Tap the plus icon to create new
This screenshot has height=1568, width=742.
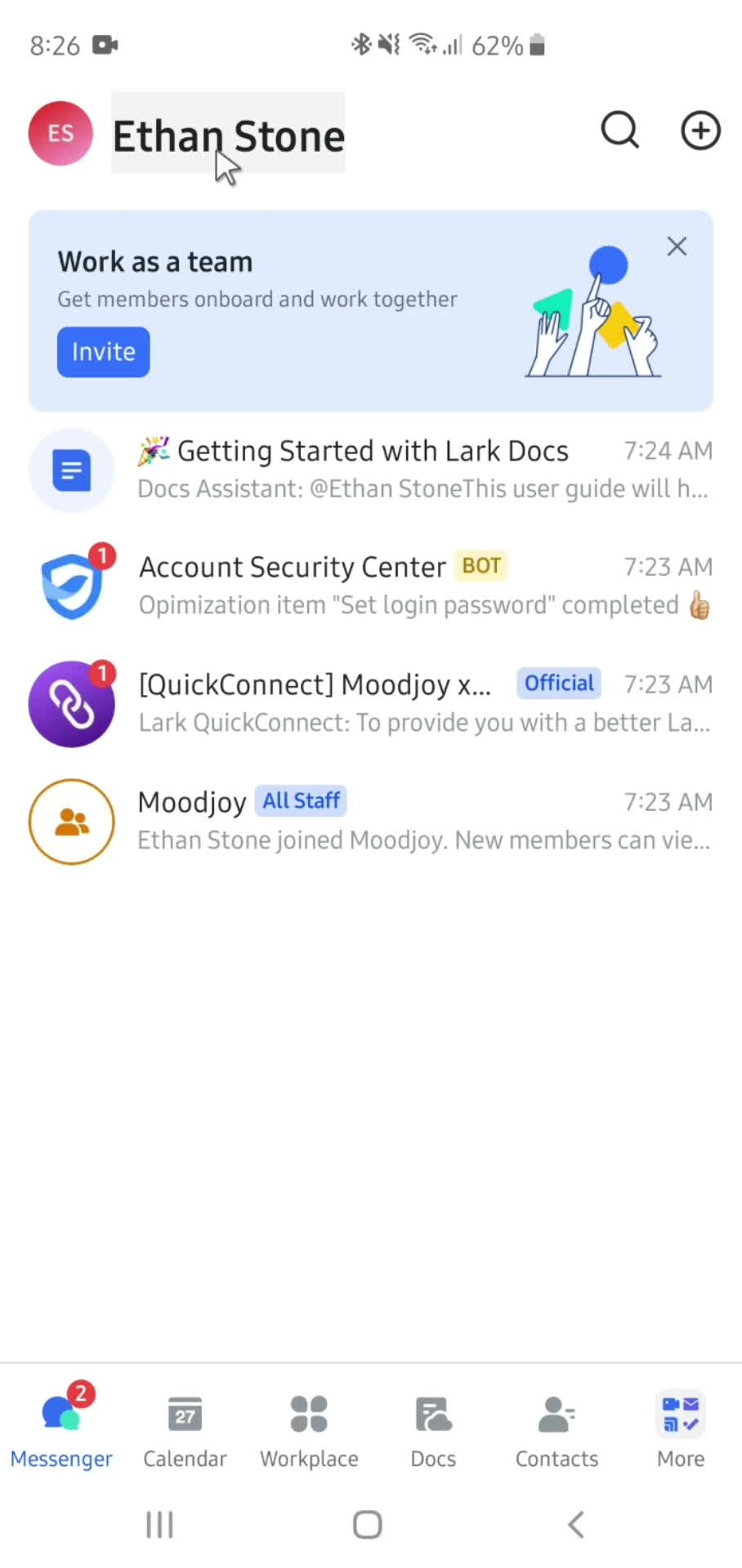coord(700,131)
